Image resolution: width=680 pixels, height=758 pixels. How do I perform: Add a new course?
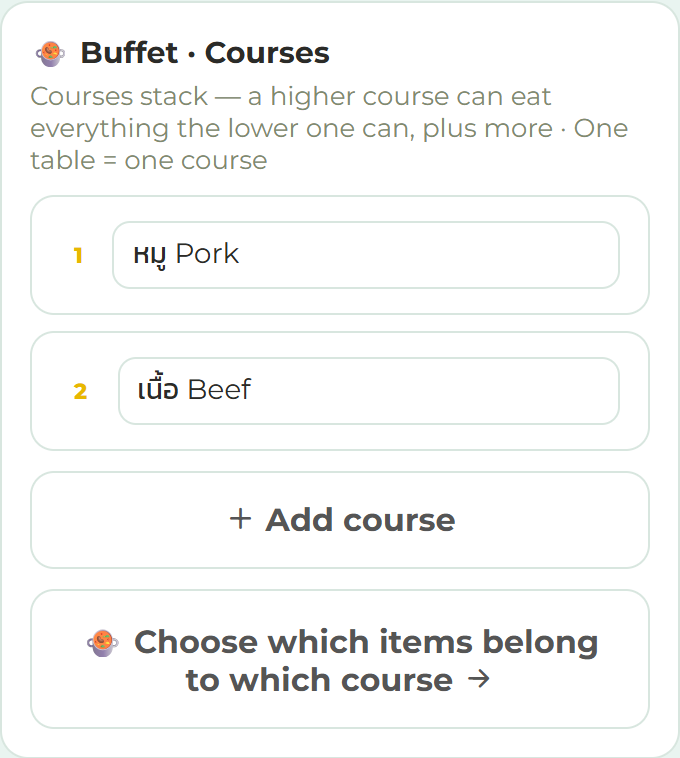click(x=340, y=520)
